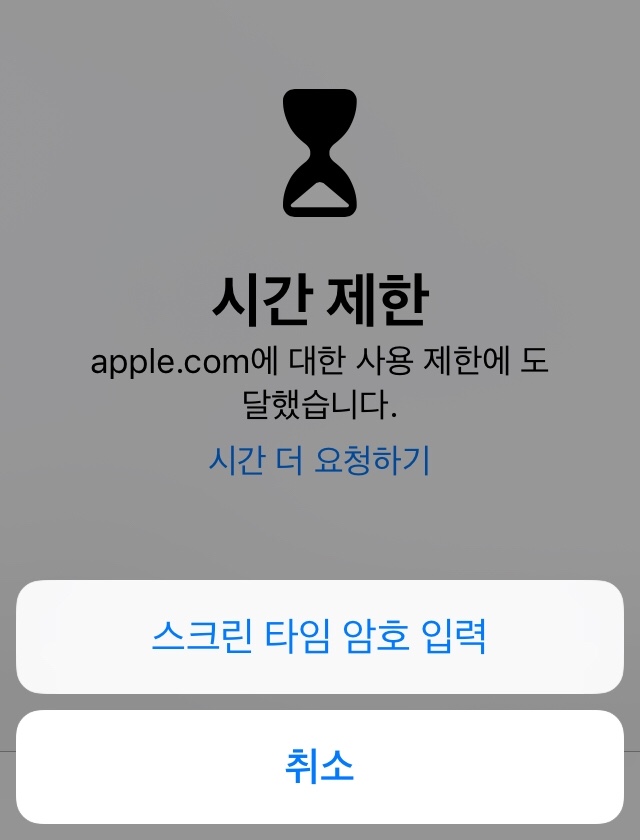This screenshot has height=840, width=640.
Task: Choose 스크린 타임 암호 입력
Action: click(319, 637)
